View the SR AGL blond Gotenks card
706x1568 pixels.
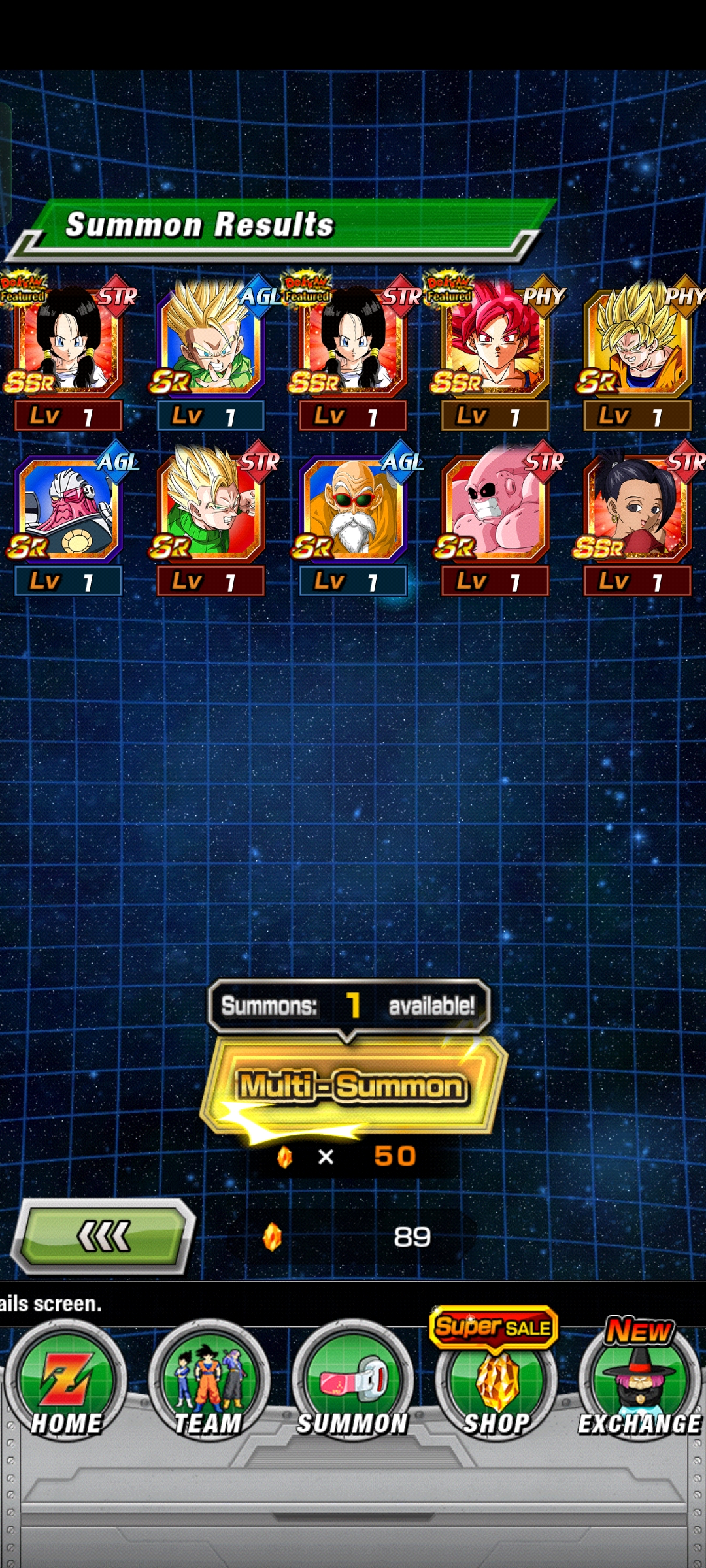point(210,353)
